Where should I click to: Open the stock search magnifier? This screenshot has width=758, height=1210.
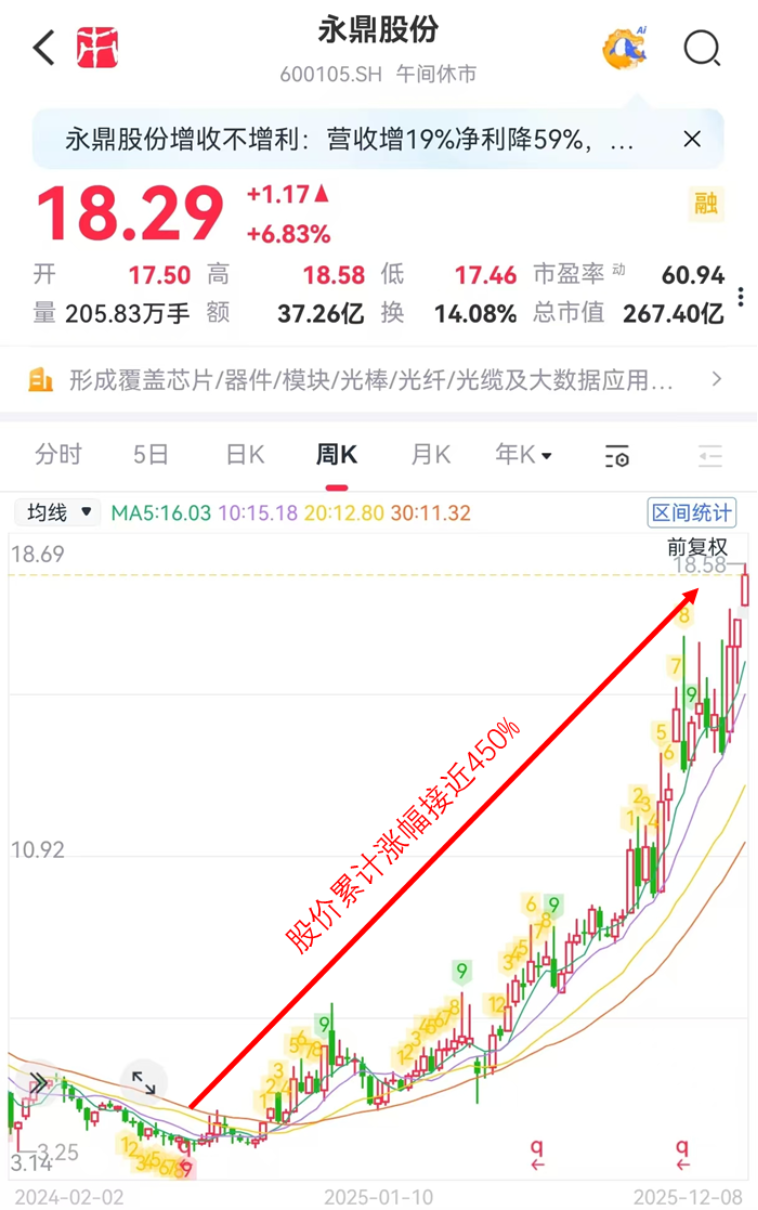pos(703,47)
